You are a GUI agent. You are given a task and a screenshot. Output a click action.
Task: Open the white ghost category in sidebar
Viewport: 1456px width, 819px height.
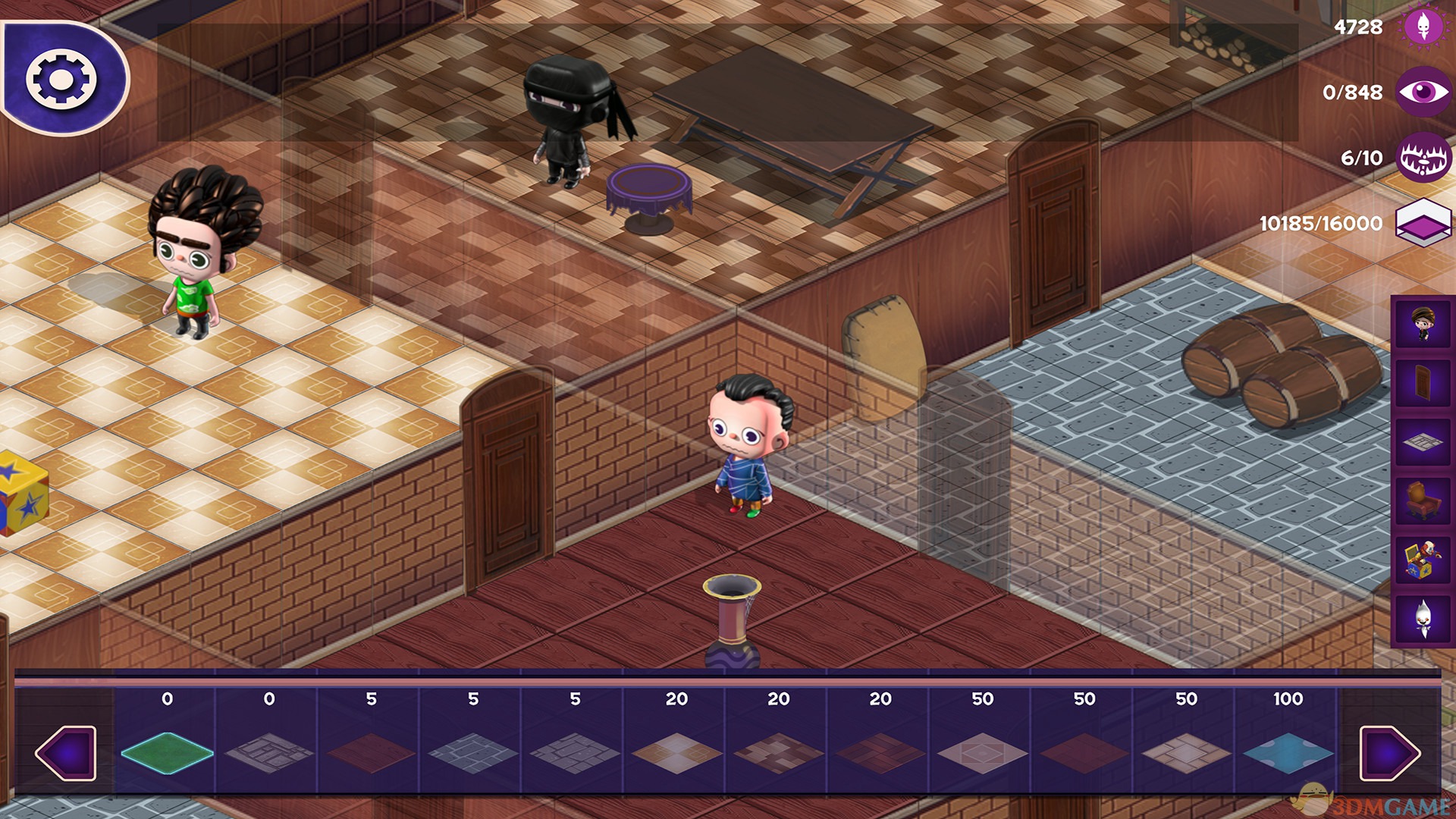[x=1423, y=620]
